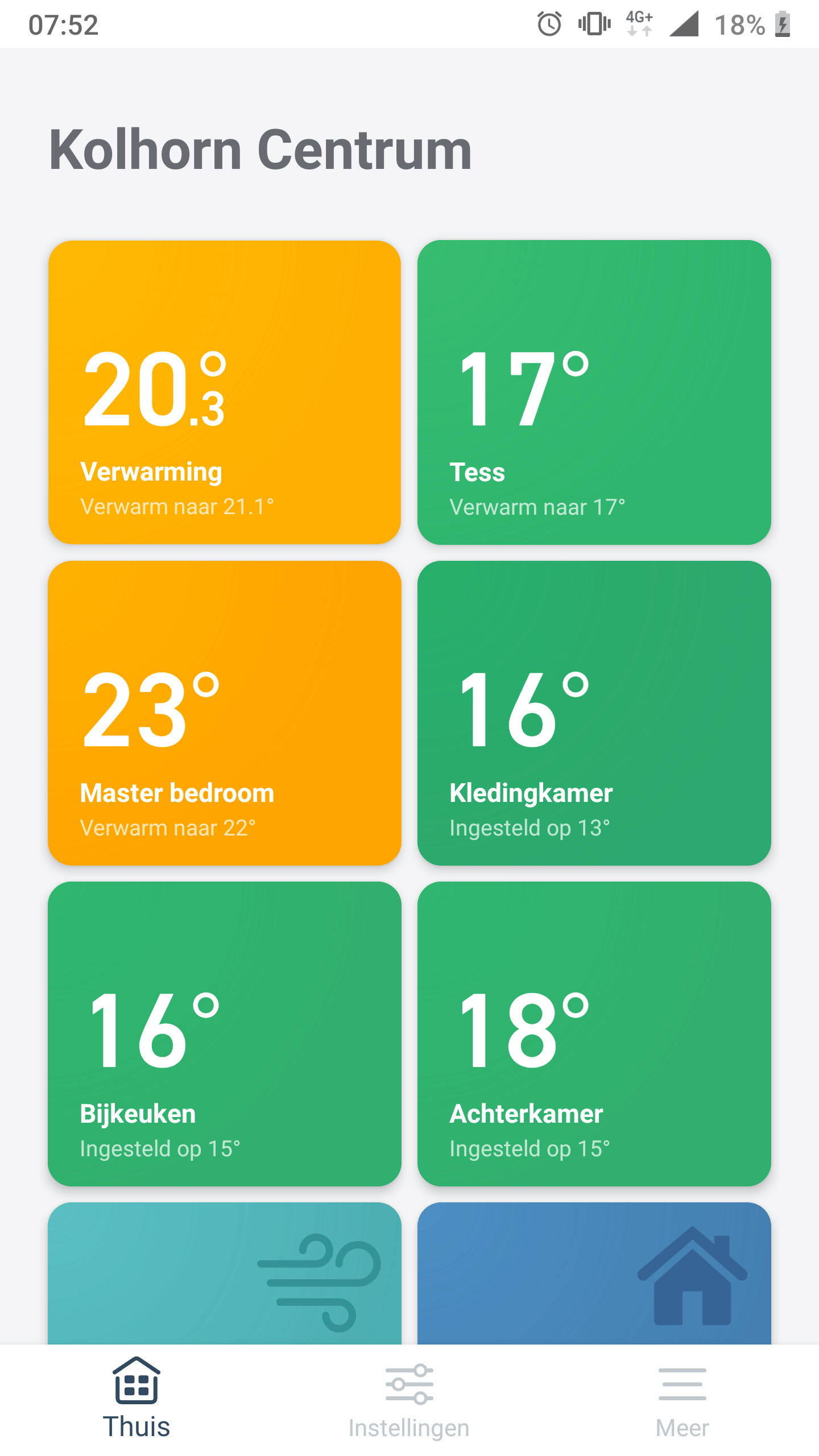Open the Verwarming zone card
This screenshot has width=819, height=1456.
[224, 392]
